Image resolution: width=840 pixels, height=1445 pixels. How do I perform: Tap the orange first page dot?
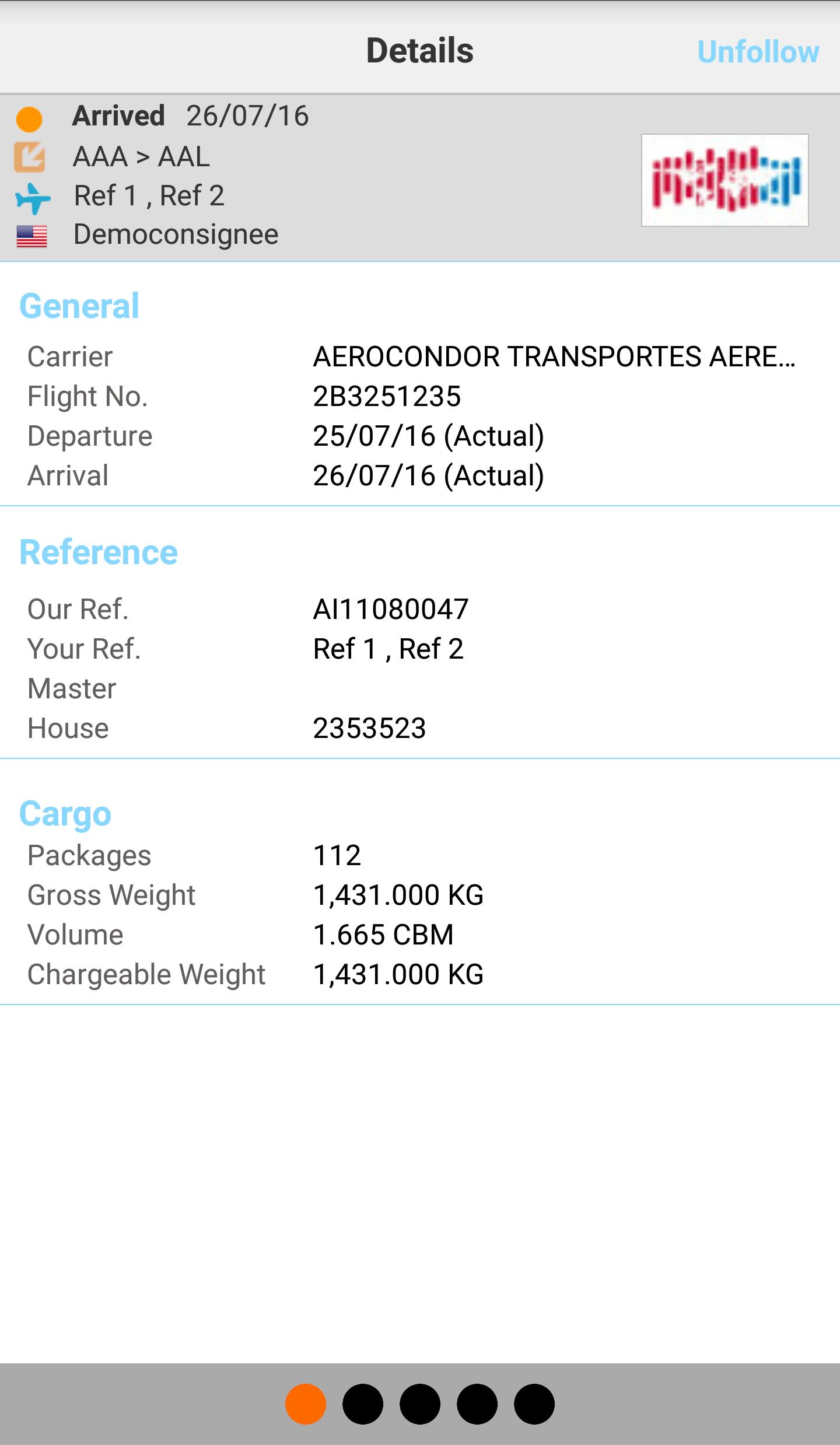pyautogui.click(x=306, y=1404)
